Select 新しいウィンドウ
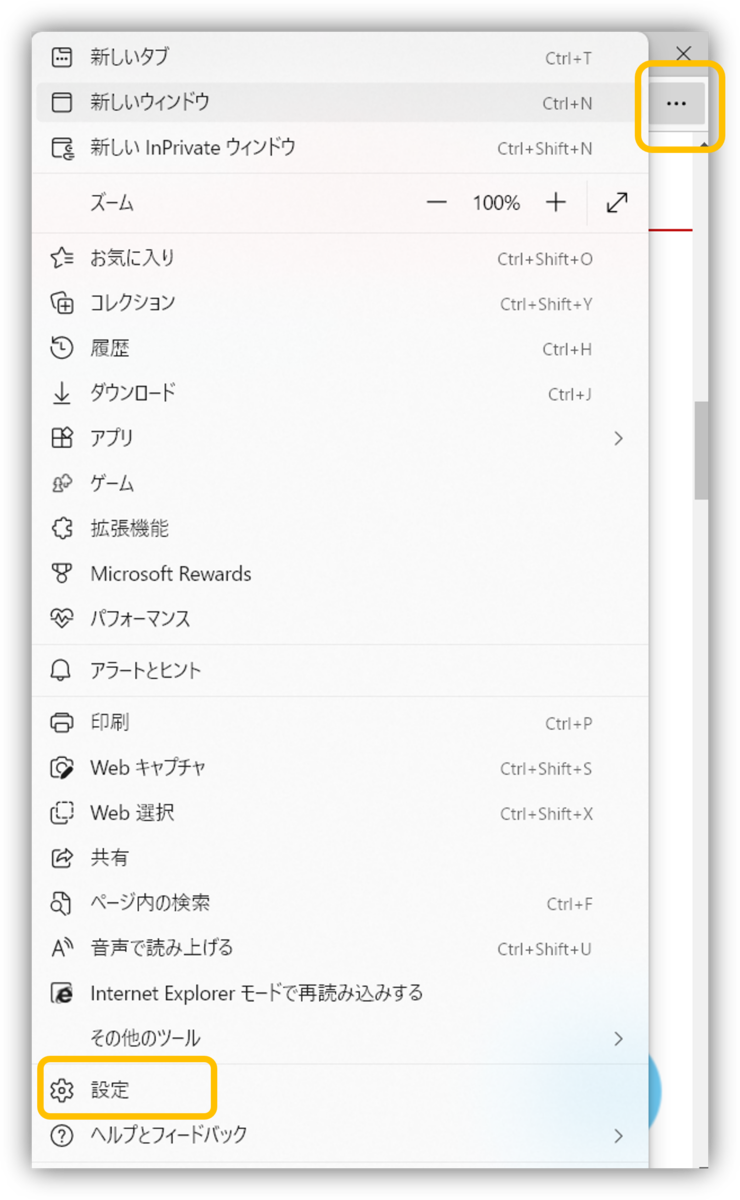740x1200 pixels. pyautogui.click(x=340, y=102)
